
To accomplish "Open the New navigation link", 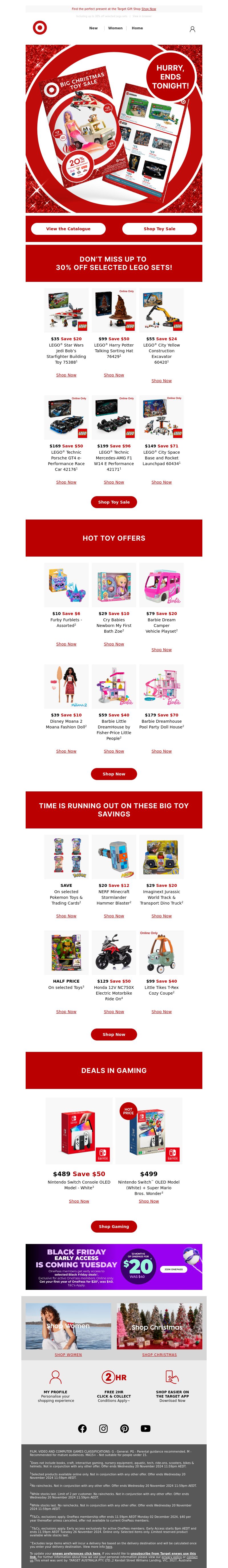I will click(93, 28).
